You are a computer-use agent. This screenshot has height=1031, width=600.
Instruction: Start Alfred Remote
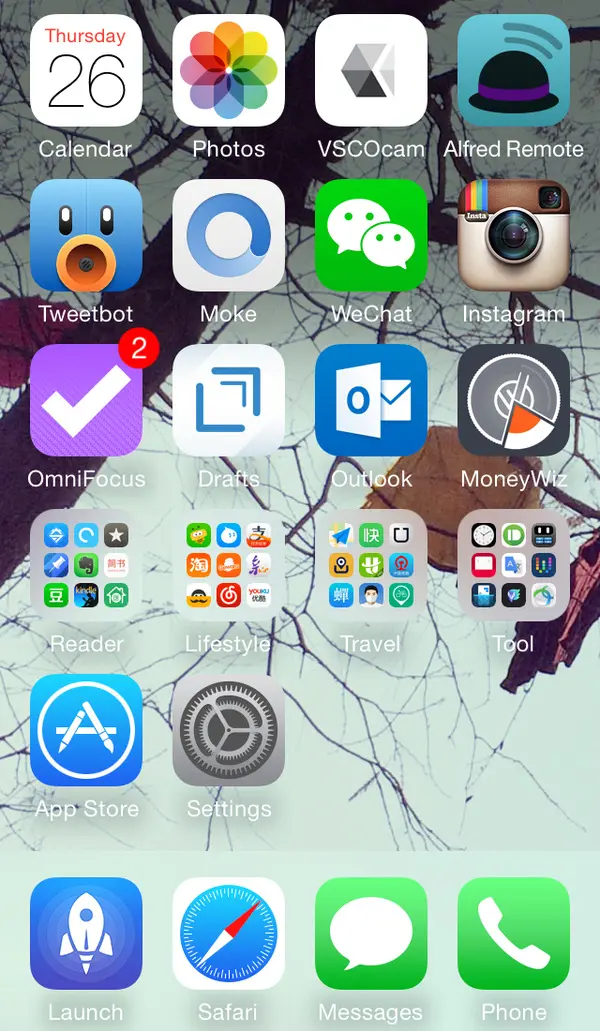[x=513, y=70]
